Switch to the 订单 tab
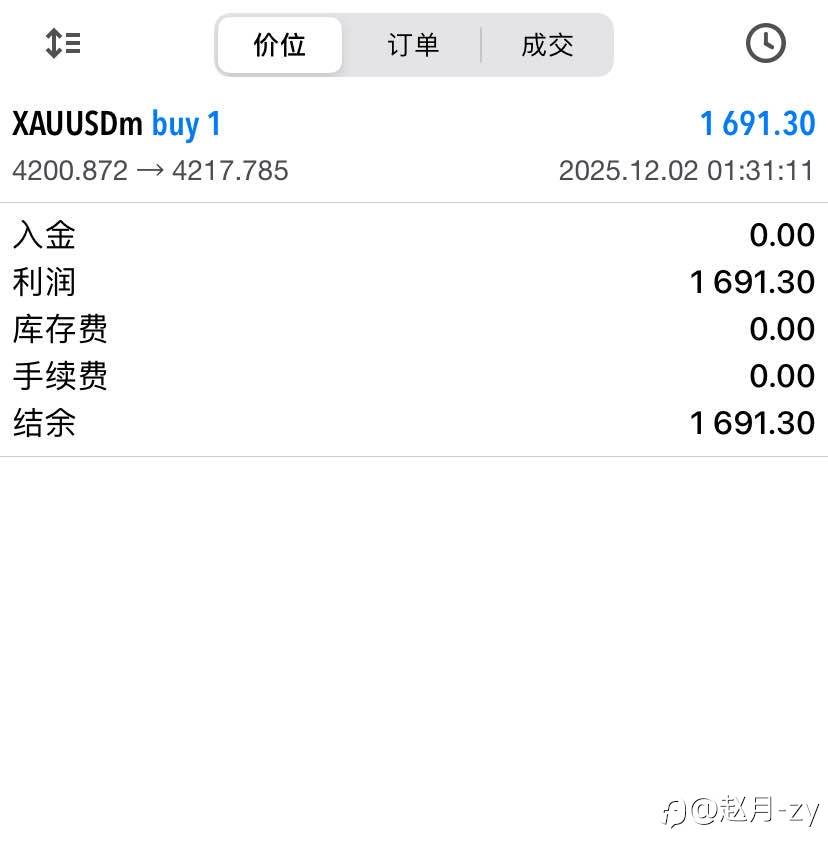The width and height of the screenshot is (828, 860). (413, 45)
